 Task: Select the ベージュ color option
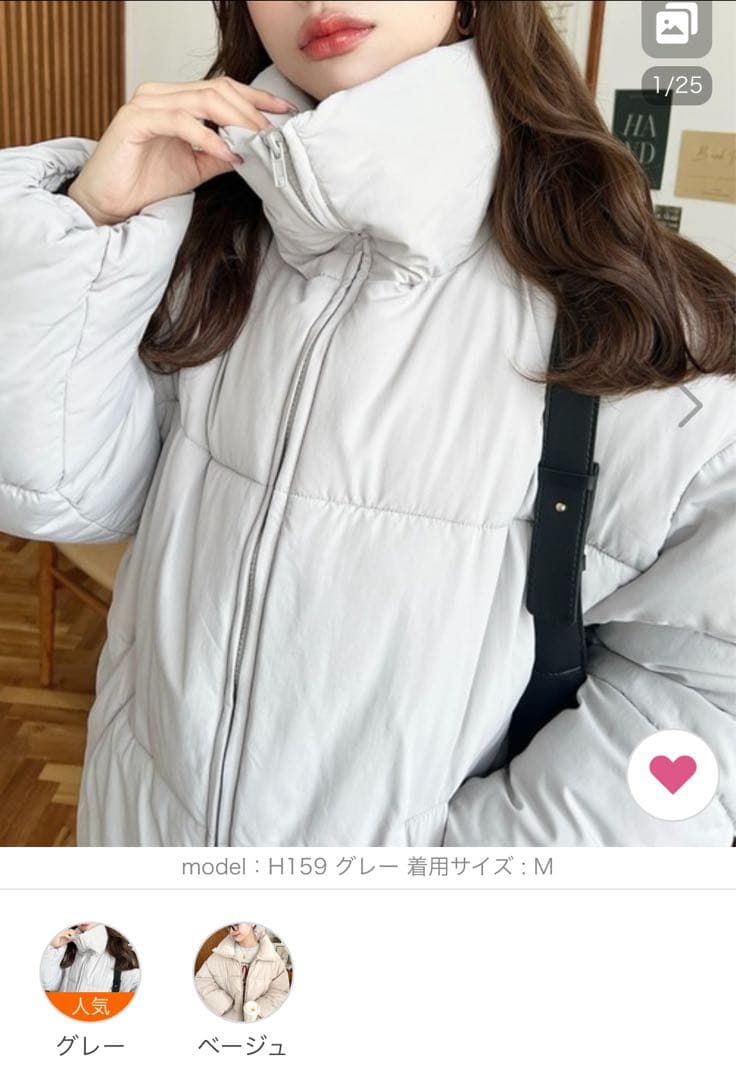243,972
